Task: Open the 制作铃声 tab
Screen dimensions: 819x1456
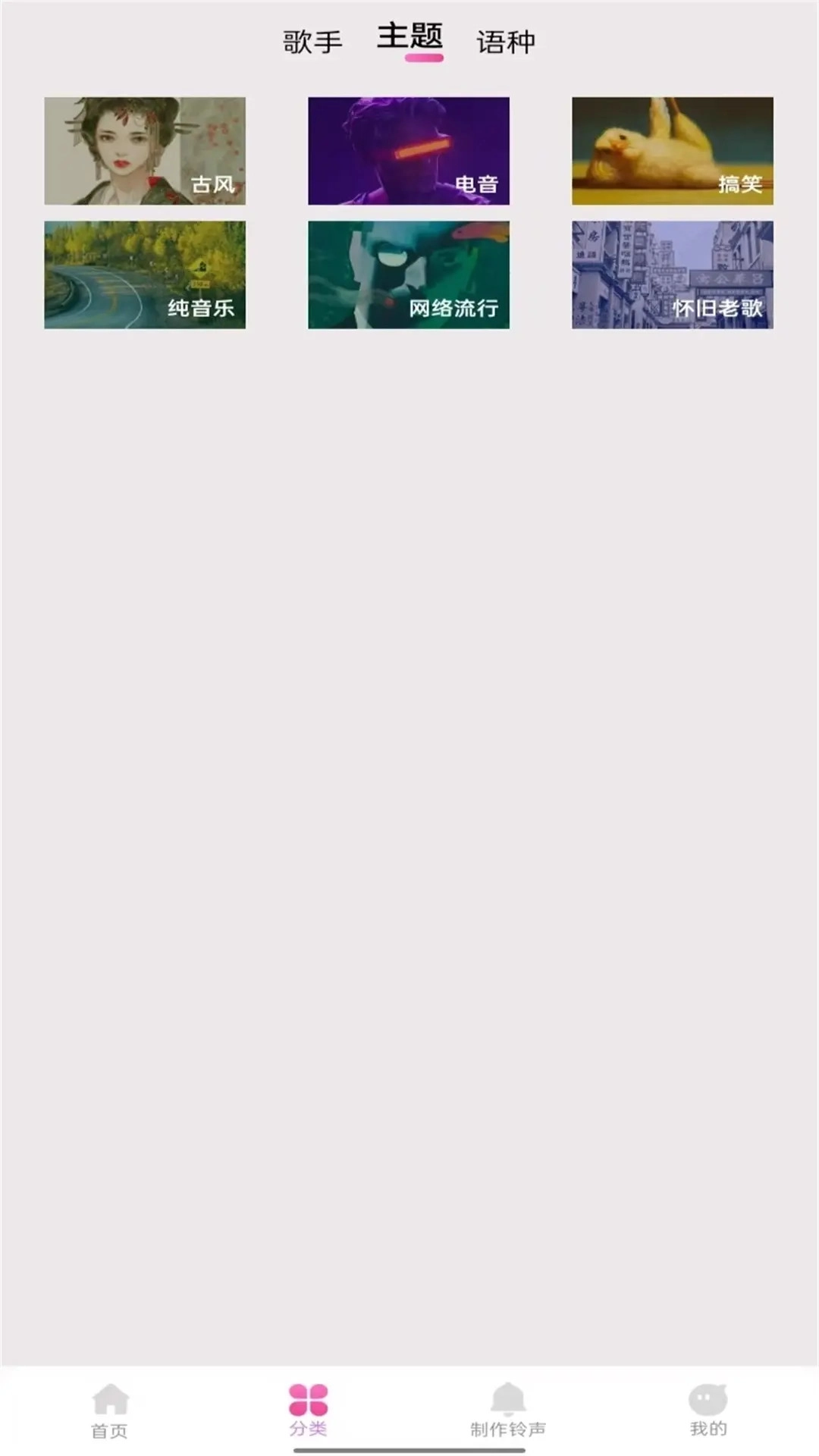Action: (508, 1410)
